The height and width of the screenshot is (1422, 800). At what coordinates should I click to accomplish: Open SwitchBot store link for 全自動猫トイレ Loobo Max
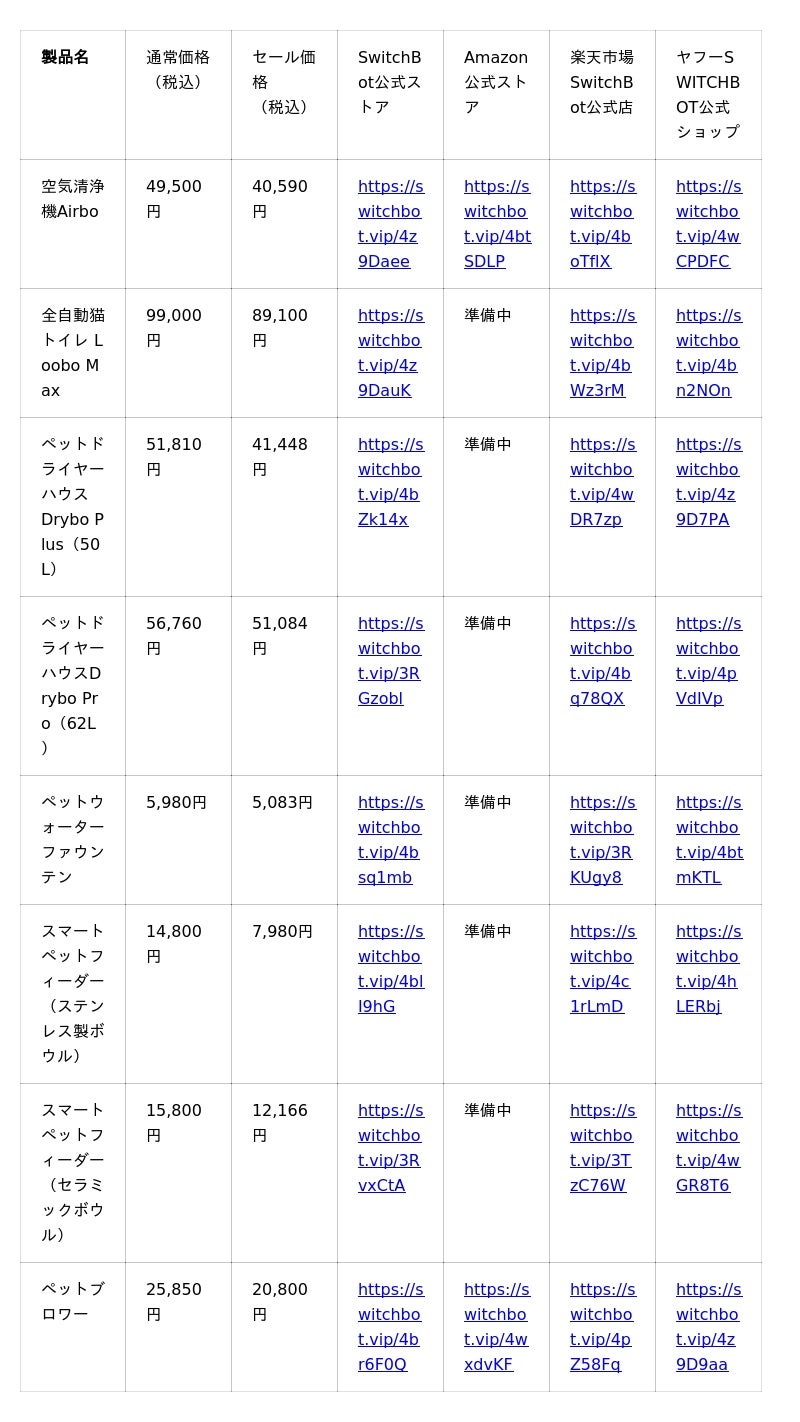390,353
